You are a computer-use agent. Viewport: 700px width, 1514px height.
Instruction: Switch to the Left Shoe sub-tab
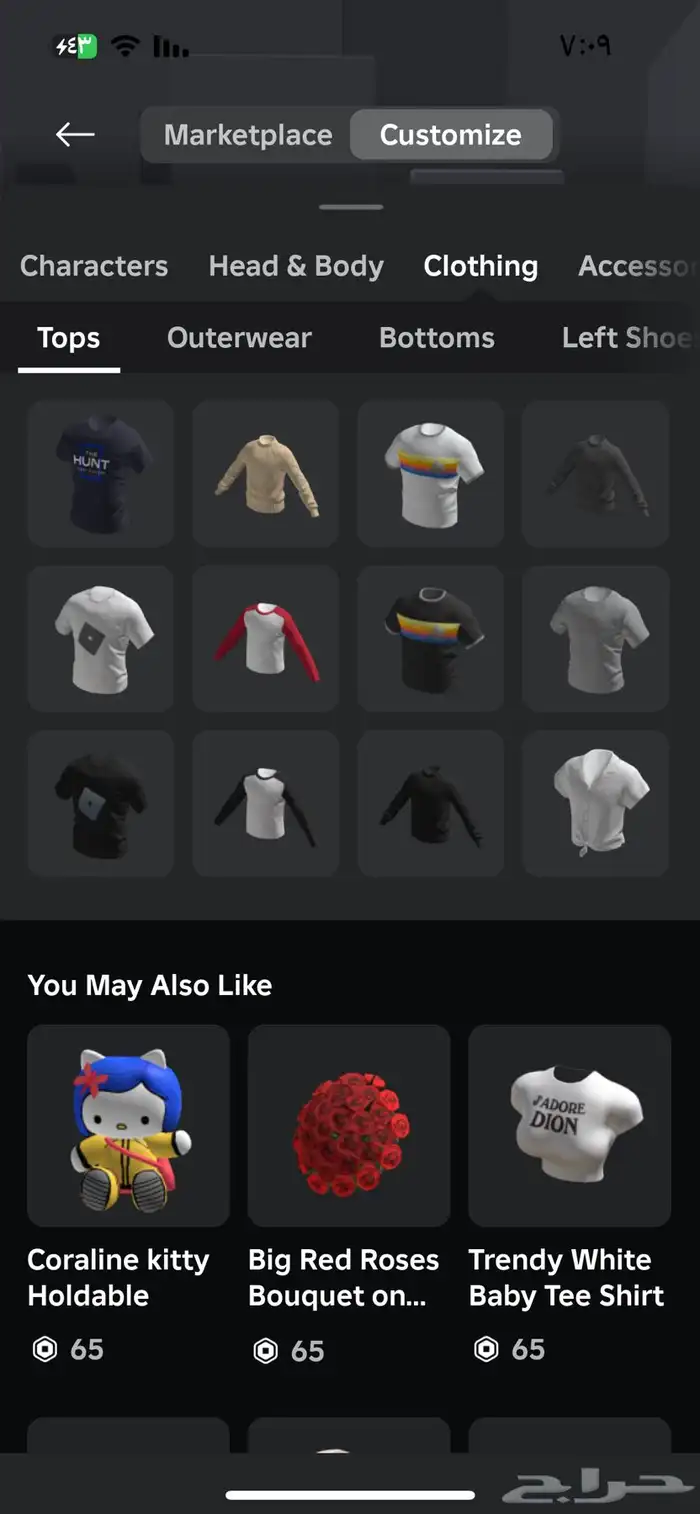click(x=626, y=338)
